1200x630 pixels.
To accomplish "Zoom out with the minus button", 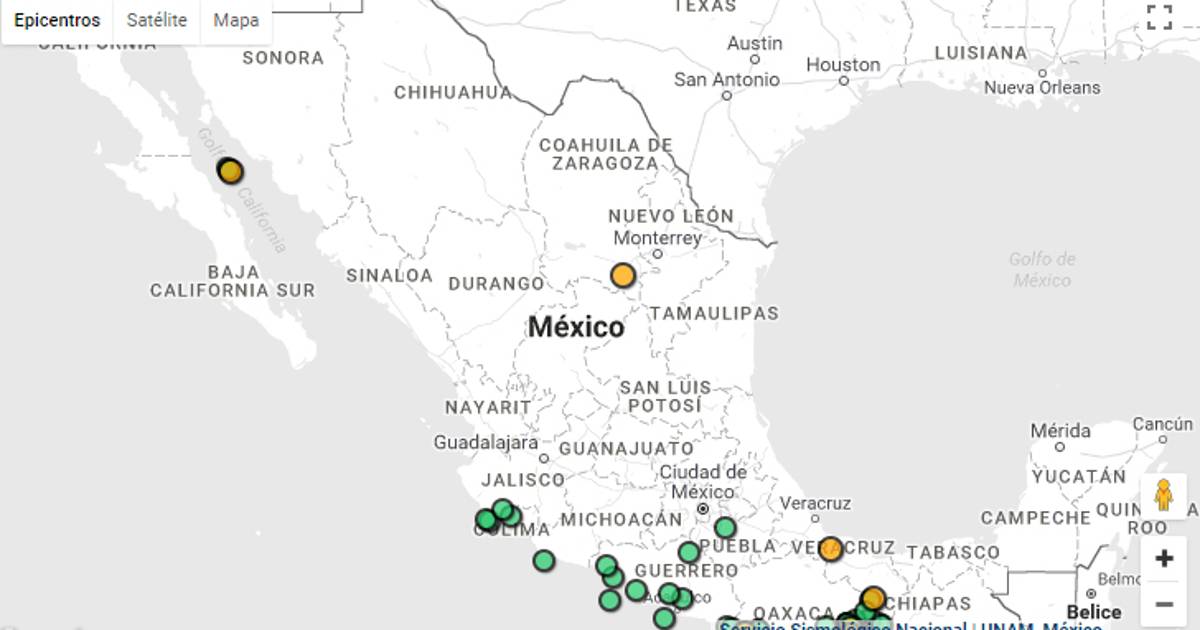I will click(x=1164, y=604).
